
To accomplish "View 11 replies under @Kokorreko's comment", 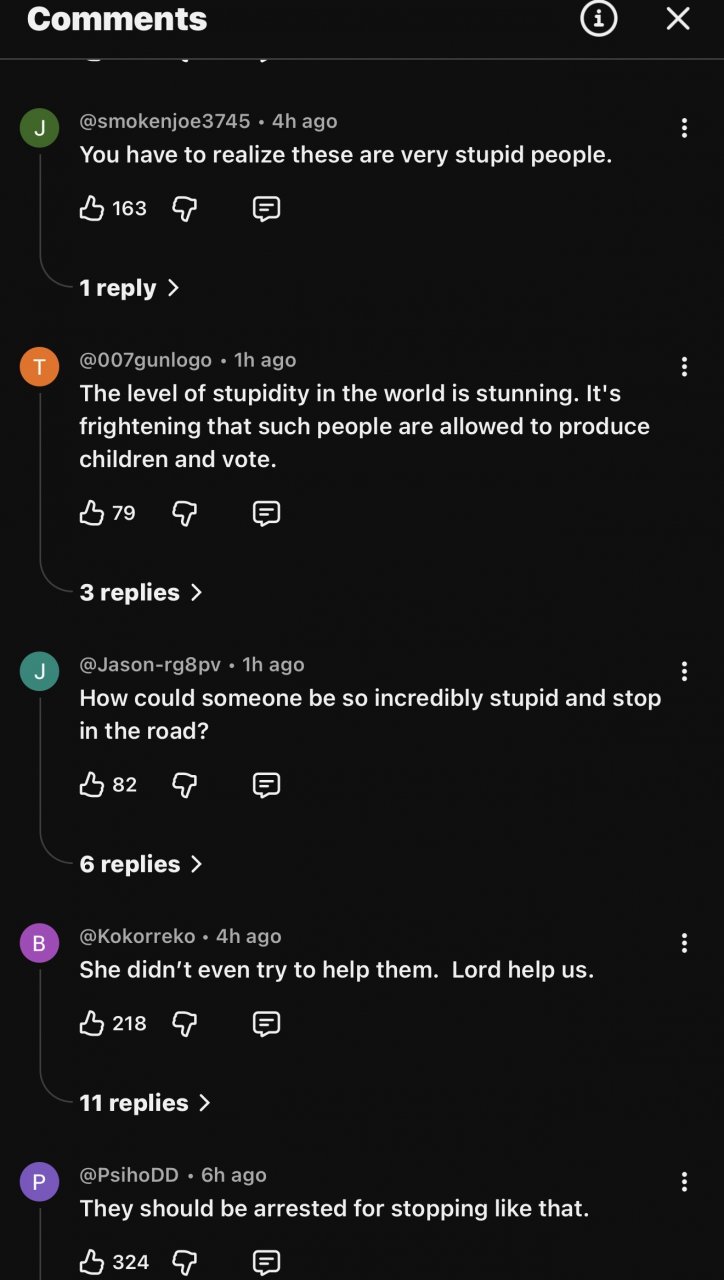I will (146, 1103).
